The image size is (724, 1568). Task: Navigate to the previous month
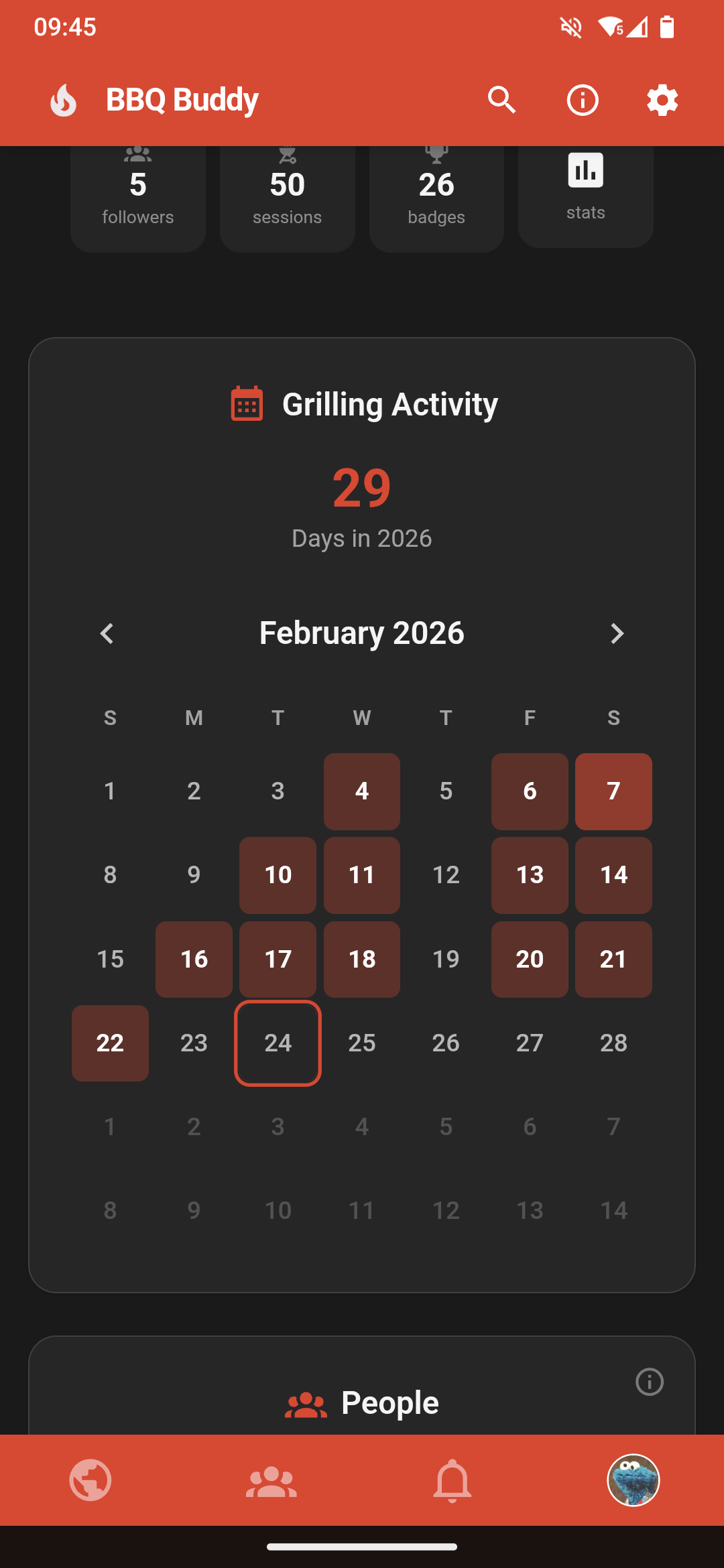(x=107, y=633)
